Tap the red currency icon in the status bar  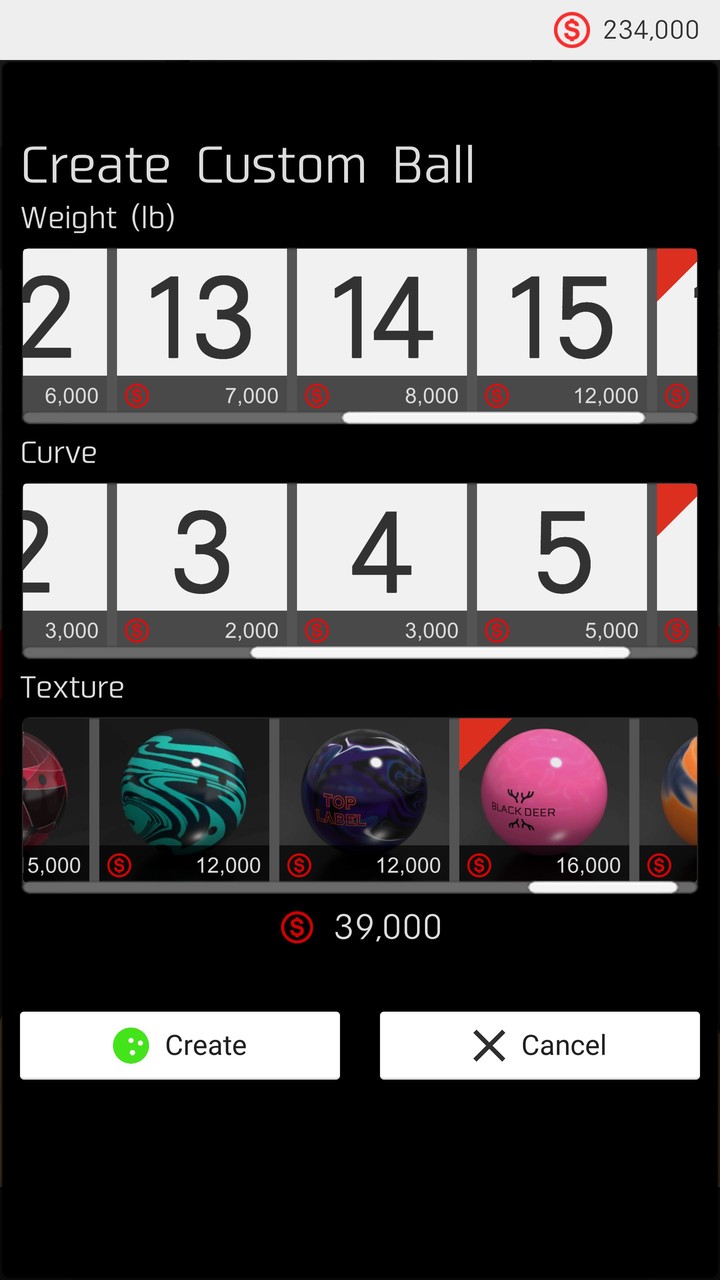click(571, 30)
